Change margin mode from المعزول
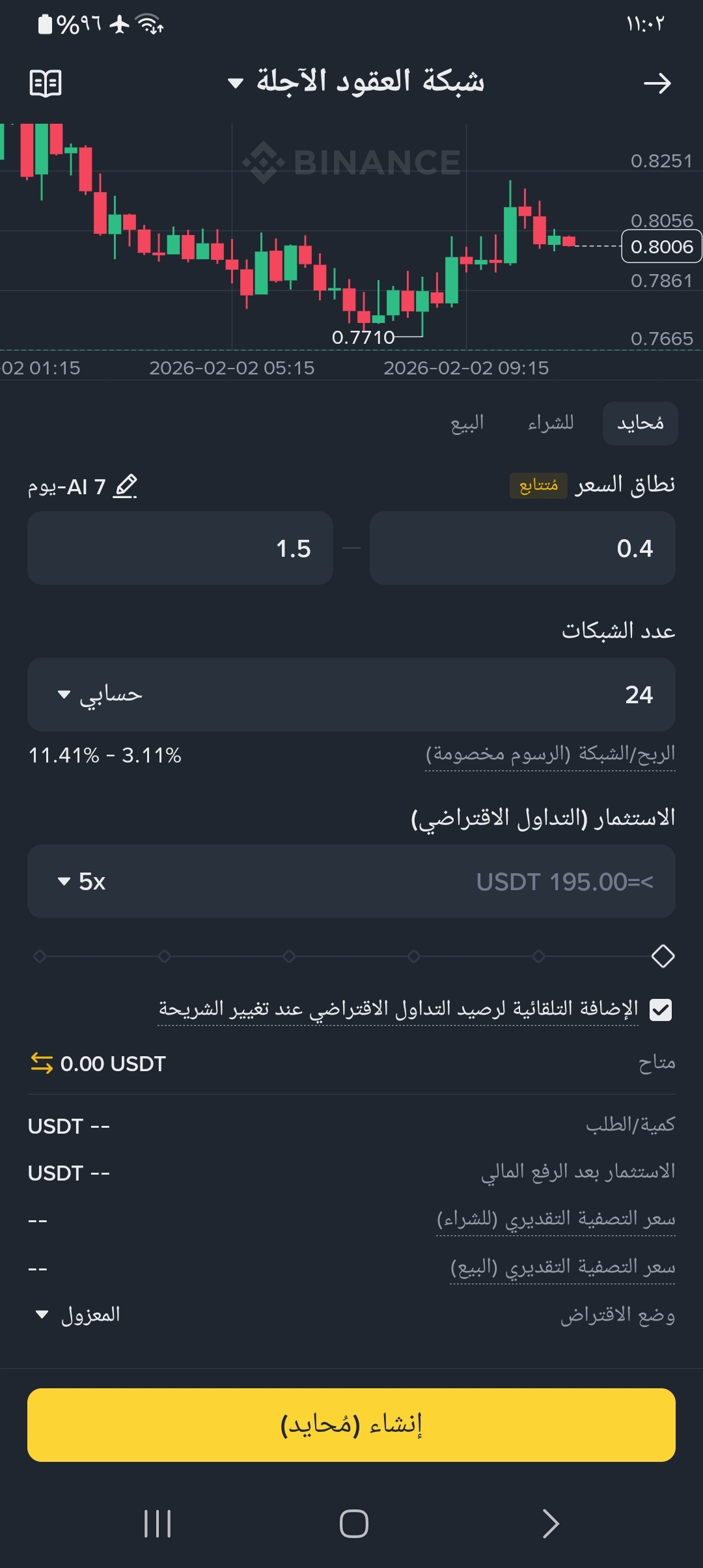 click(78, 1315)
